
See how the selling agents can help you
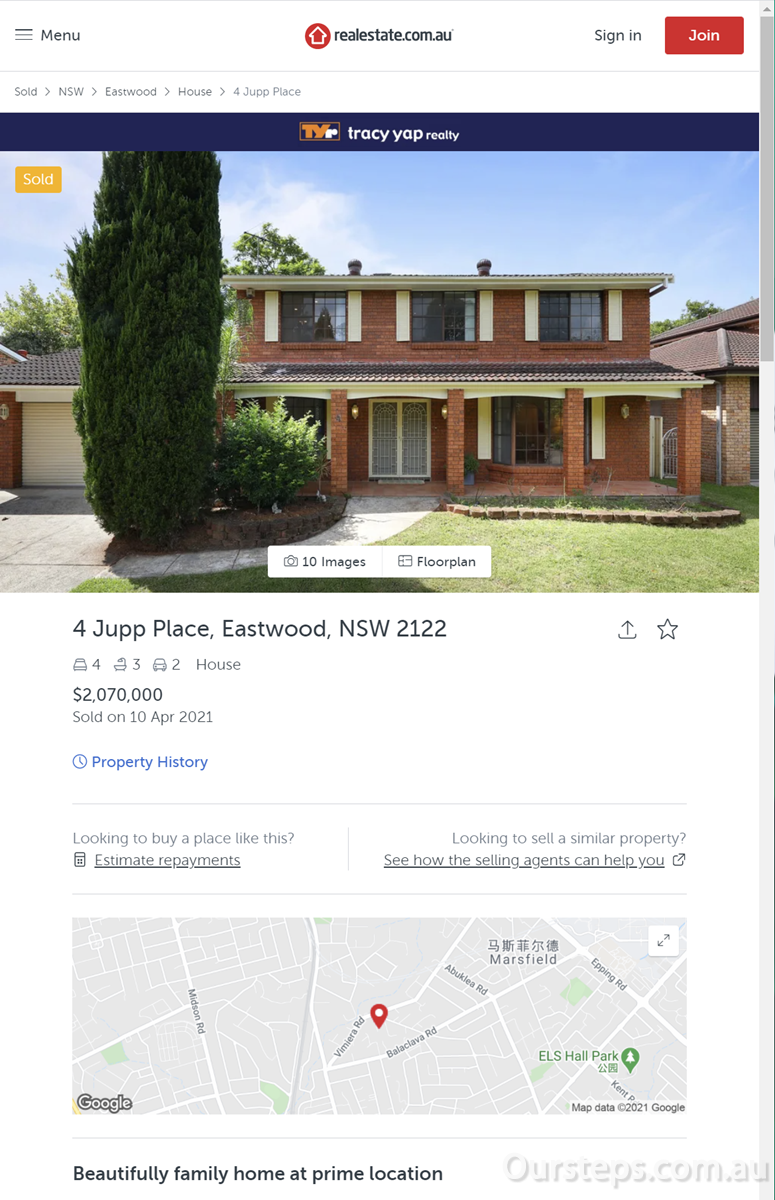(524, 860)
